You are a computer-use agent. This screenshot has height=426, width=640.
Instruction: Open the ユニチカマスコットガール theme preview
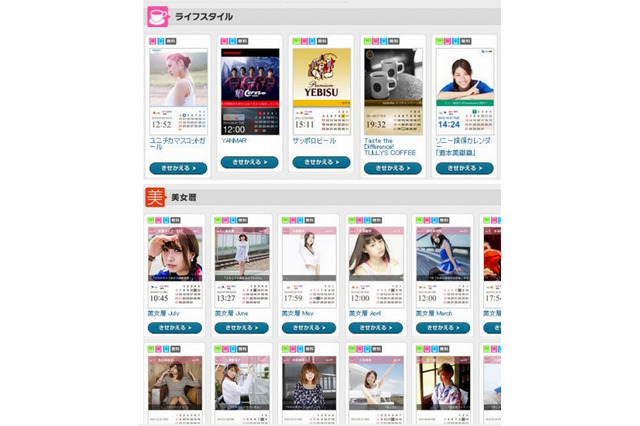tap(178, 78)
